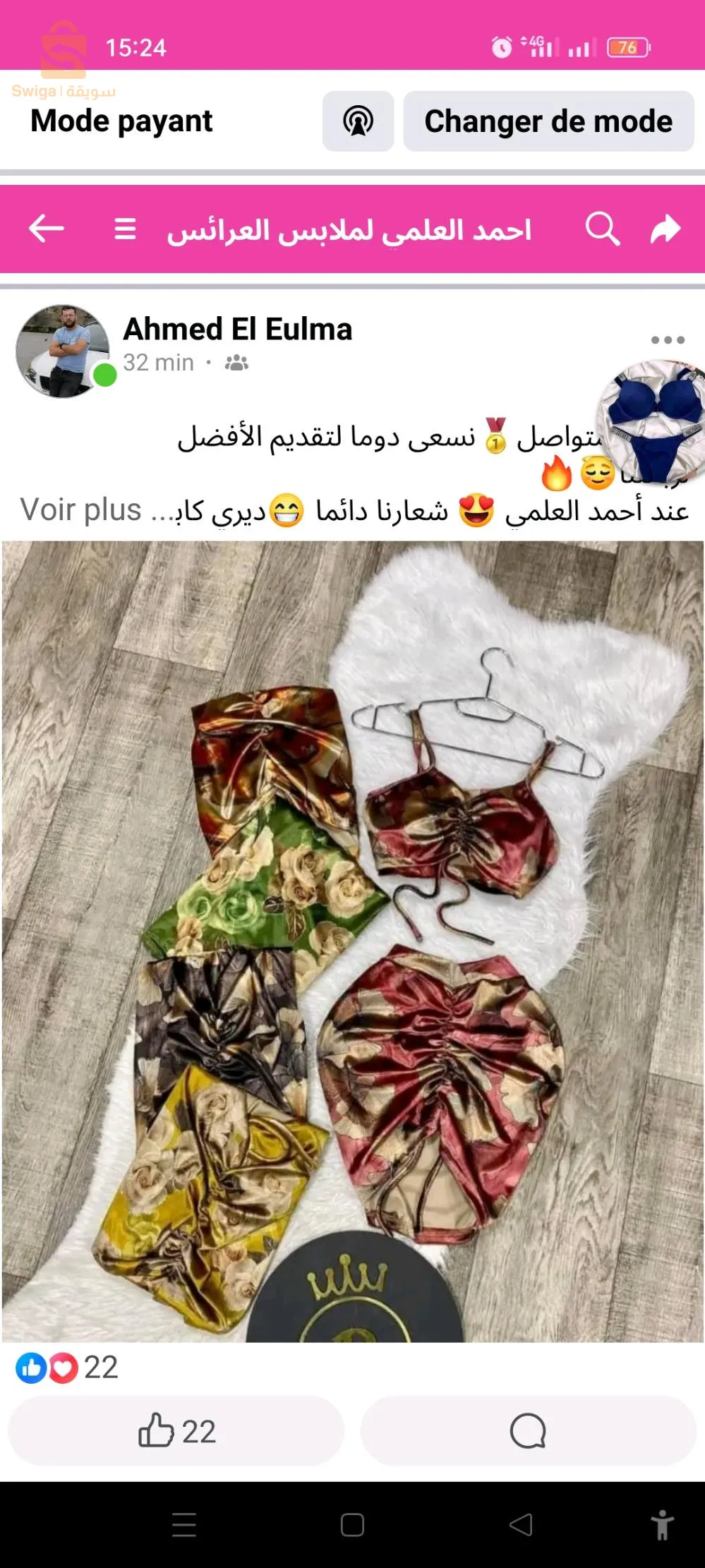
Task: Comment on Ahmed El Eulma's post
Action: tap(528, 1431)
